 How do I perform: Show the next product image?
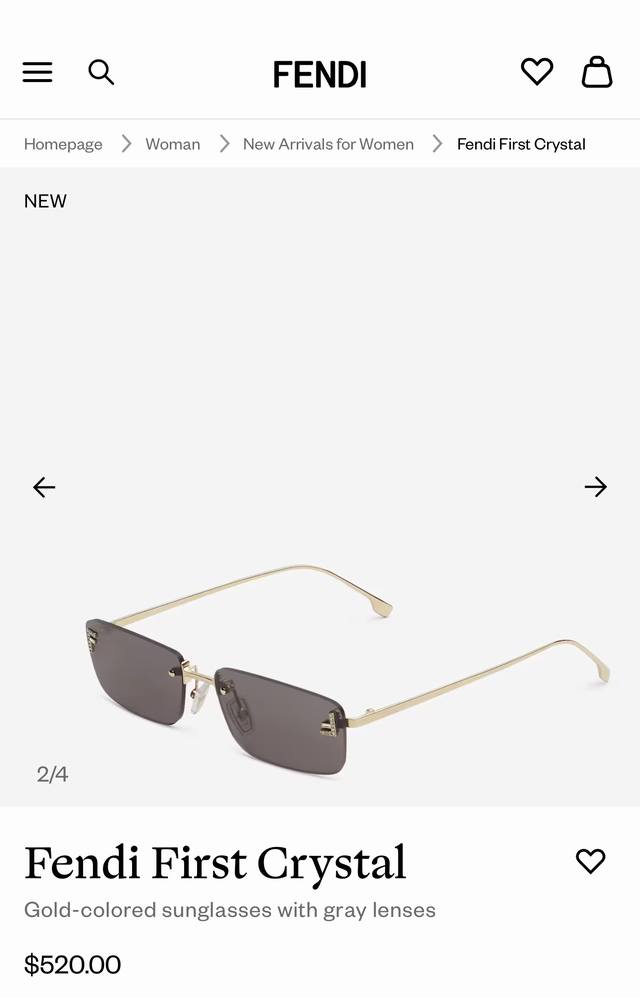[x=596, y=487]
